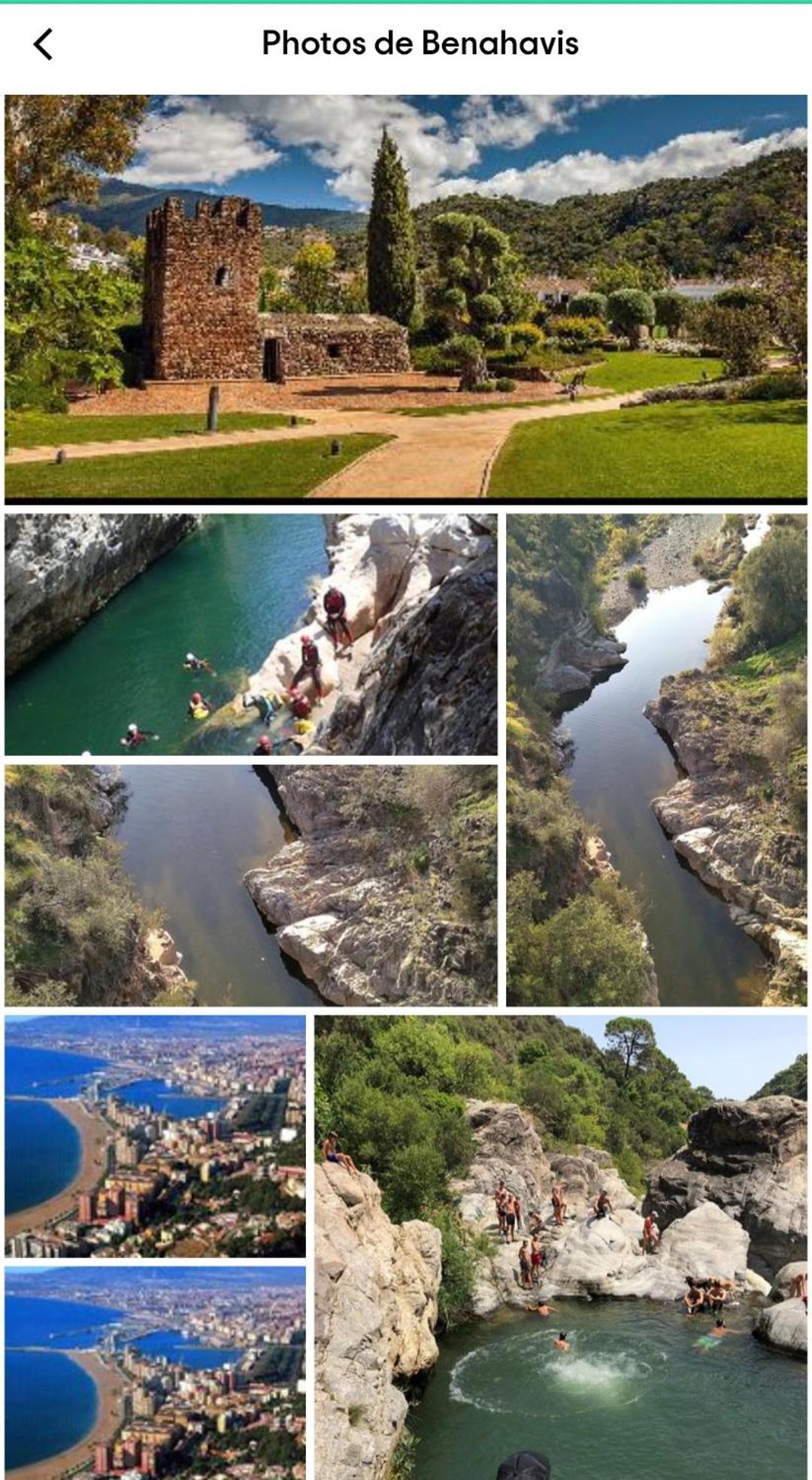This screenshot has height=1480, width=812.
Task: Go back from Photos de Benahavis
Action: 44,44
